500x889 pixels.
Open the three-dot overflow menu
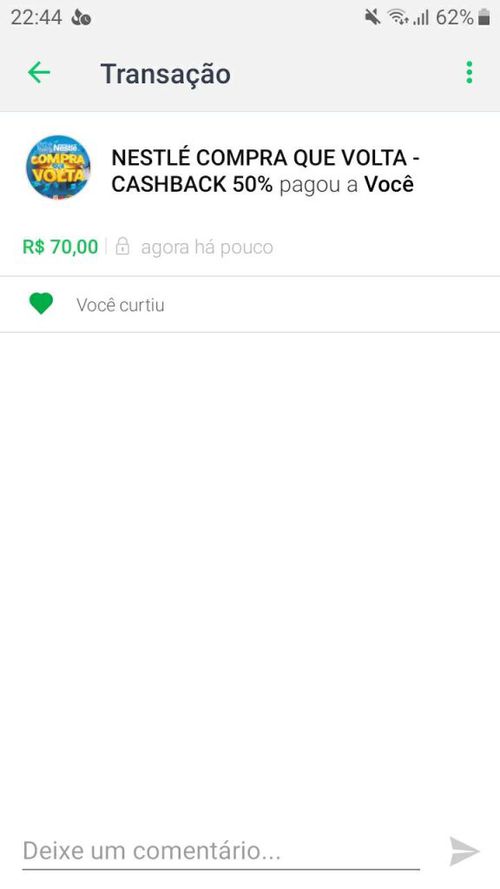[x=469, y=73]
